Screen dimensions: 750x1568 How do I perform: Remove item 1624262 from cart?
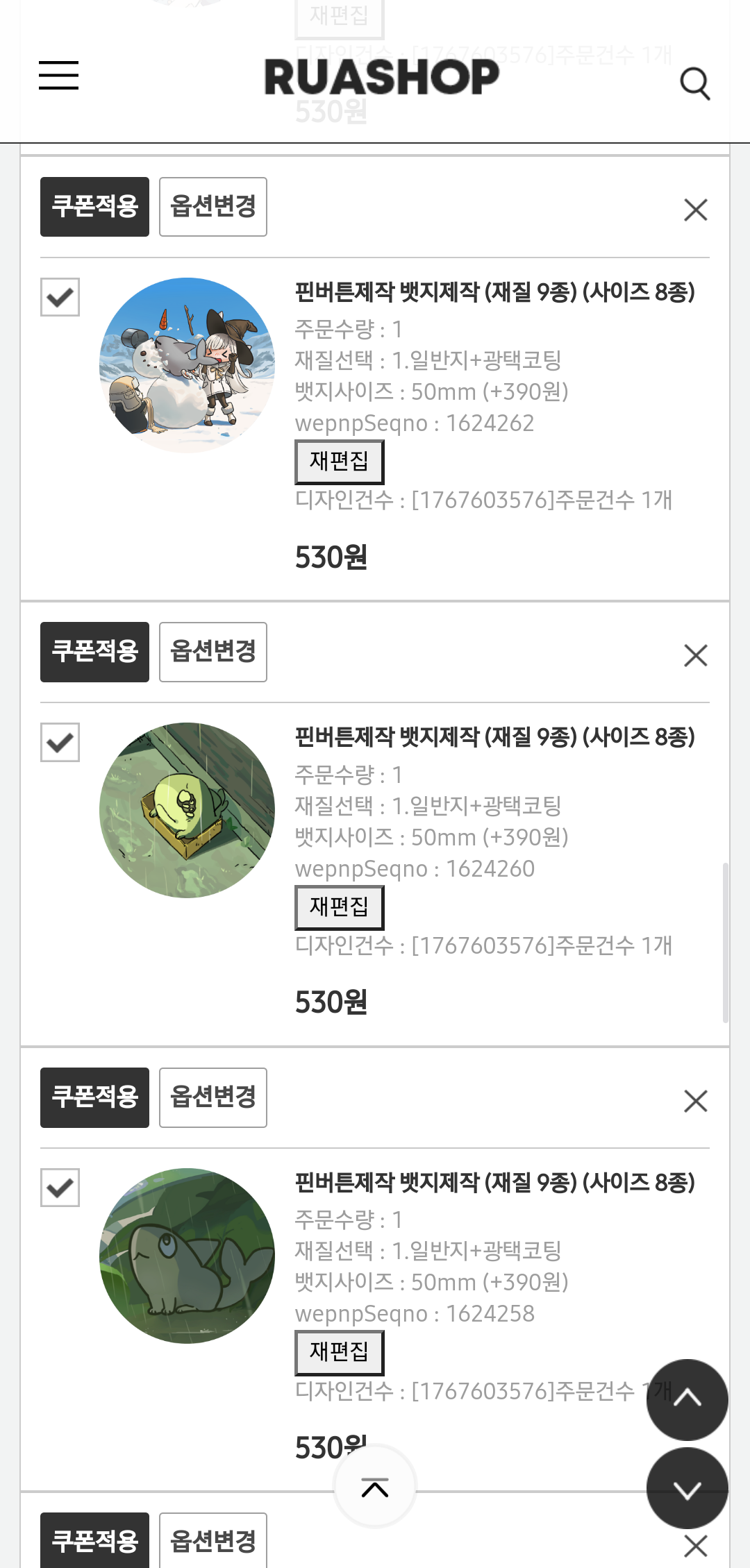point(695,210)
